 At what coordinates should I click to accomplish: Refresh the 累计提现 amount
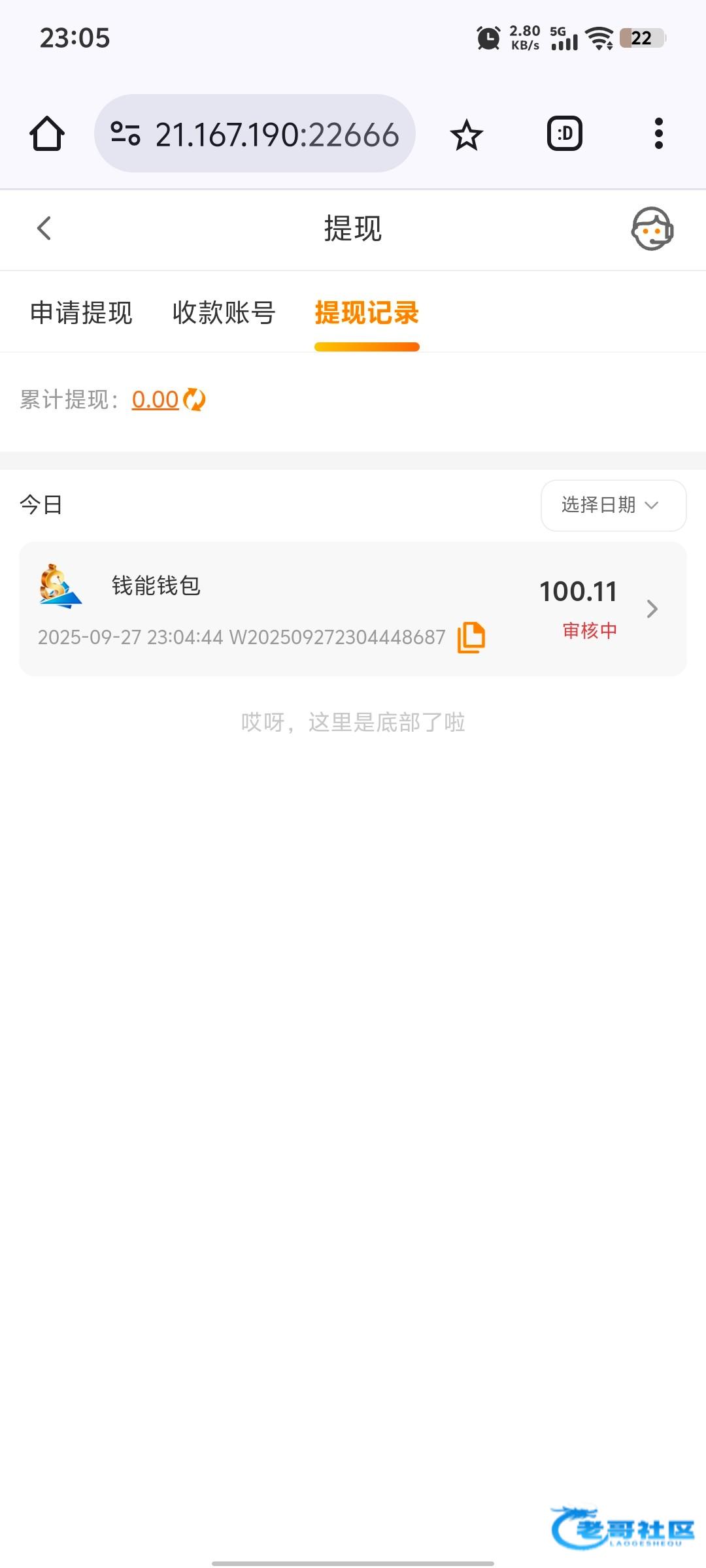[x=194, y=399]
